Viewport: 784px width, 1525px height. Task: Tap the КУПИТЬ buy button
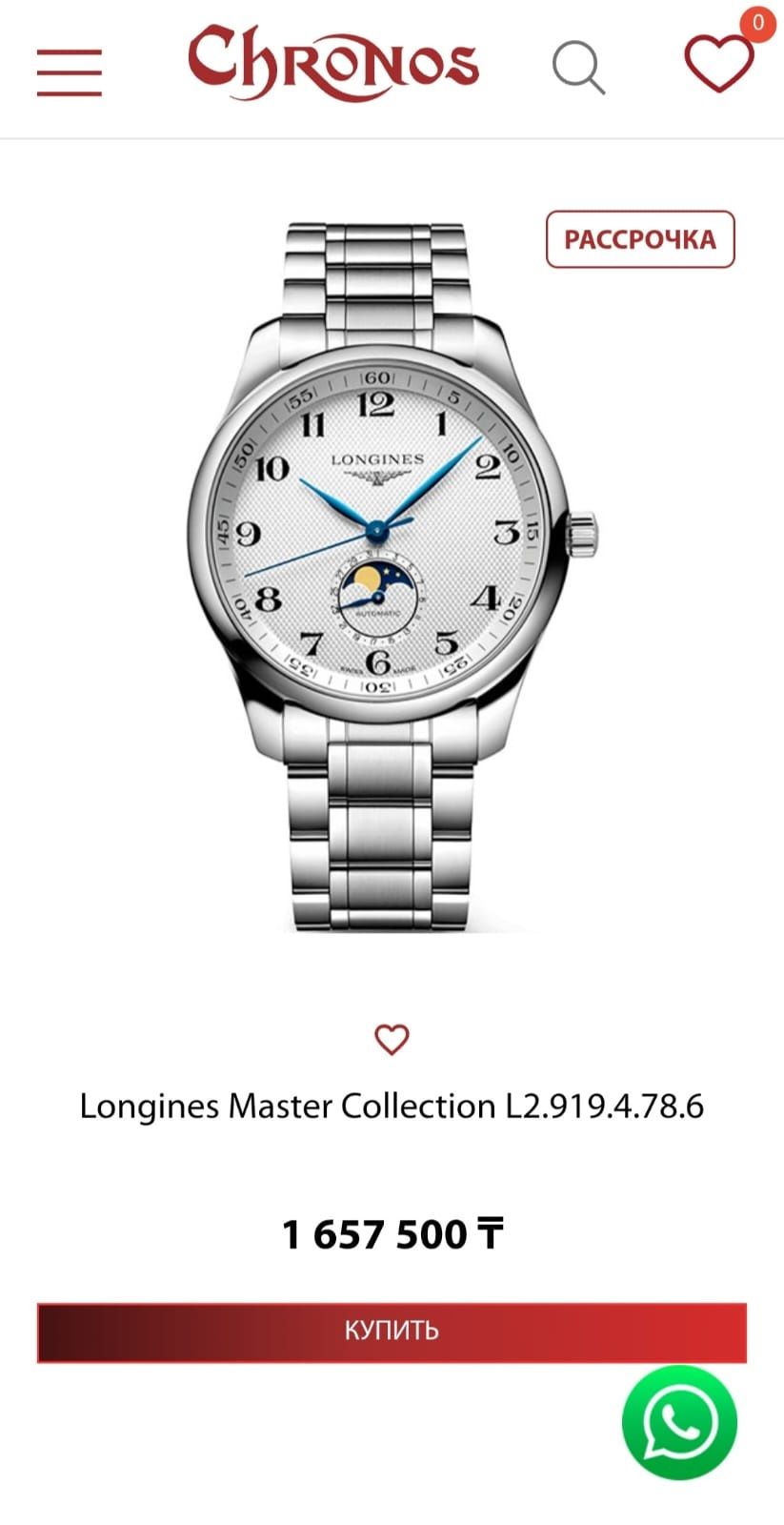[392, 1332]
